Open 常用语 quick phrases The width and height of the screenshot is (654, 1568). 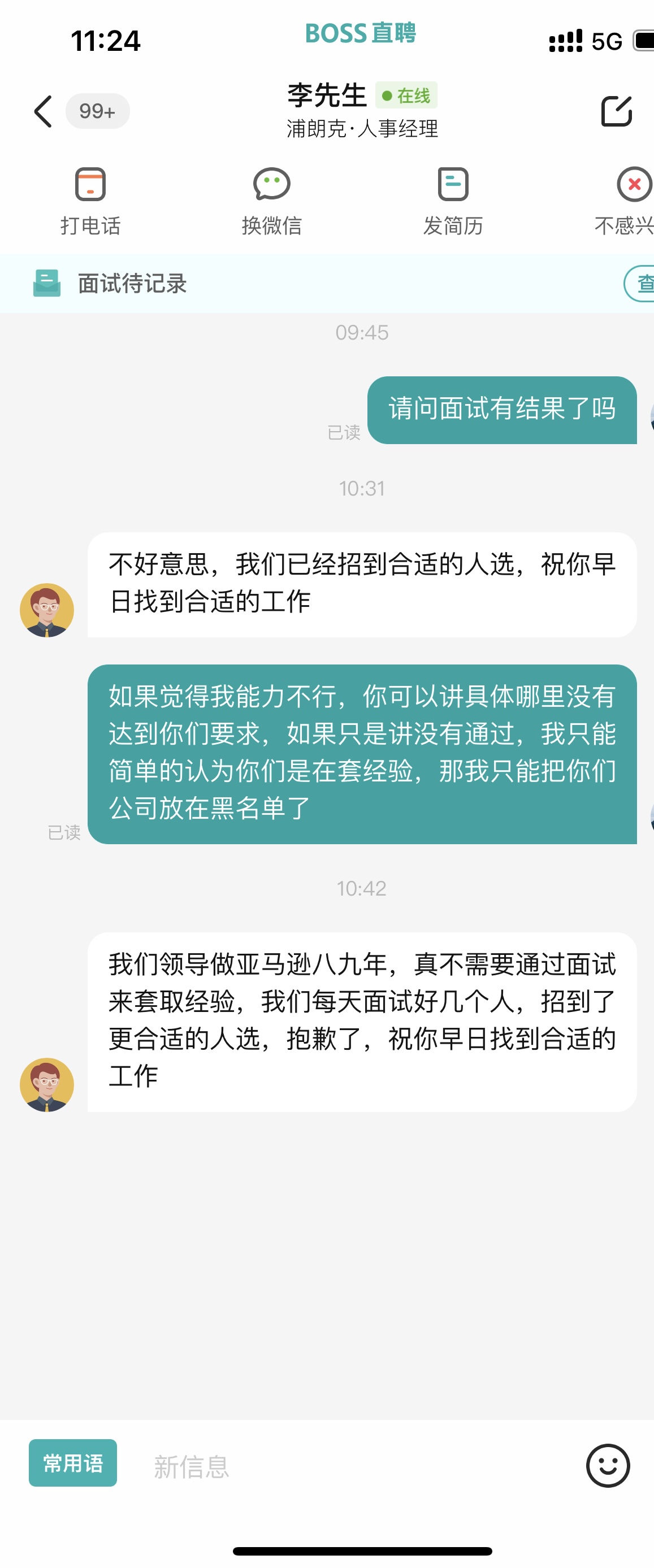point(72,1463)
